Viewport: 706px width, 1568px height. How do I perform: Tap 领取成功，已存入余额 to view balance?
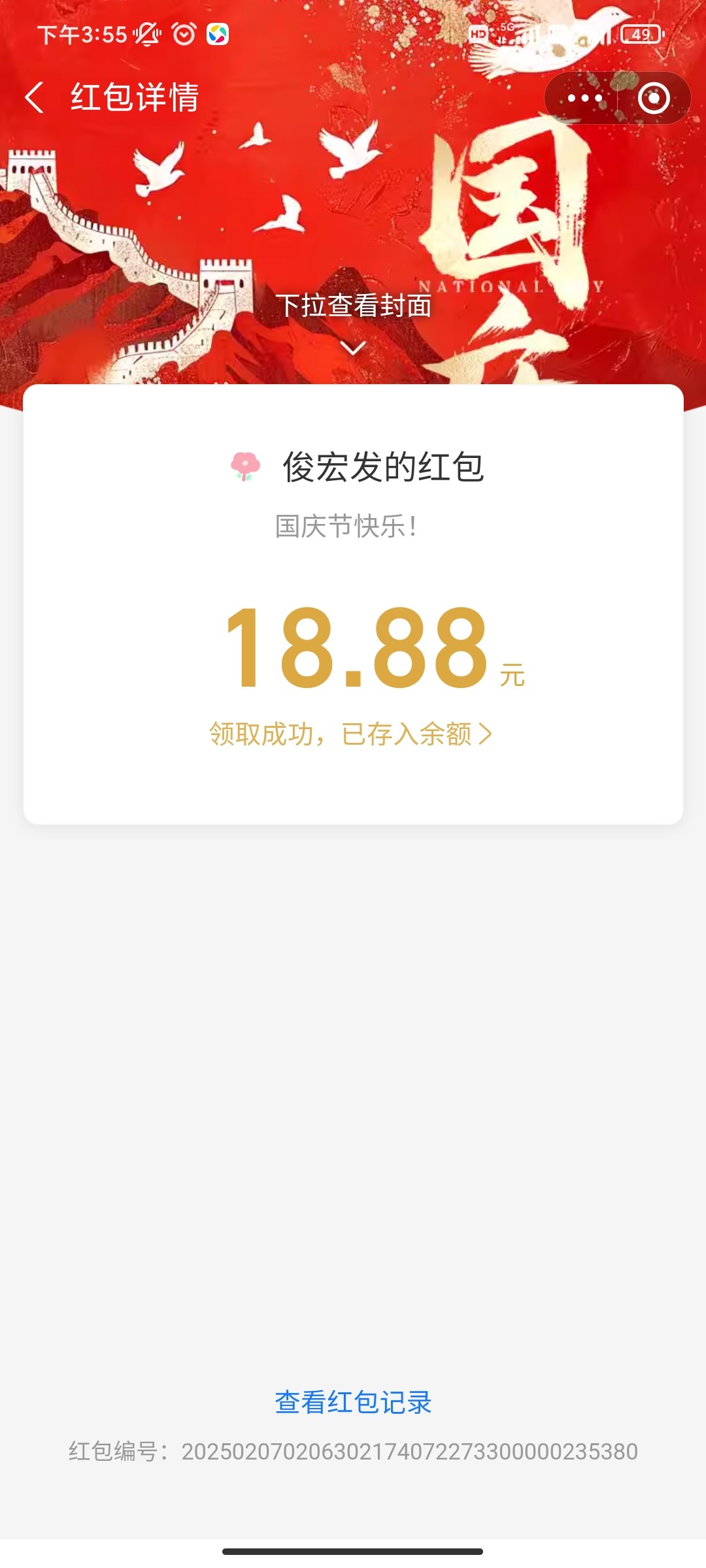click(x=351, y=734)
